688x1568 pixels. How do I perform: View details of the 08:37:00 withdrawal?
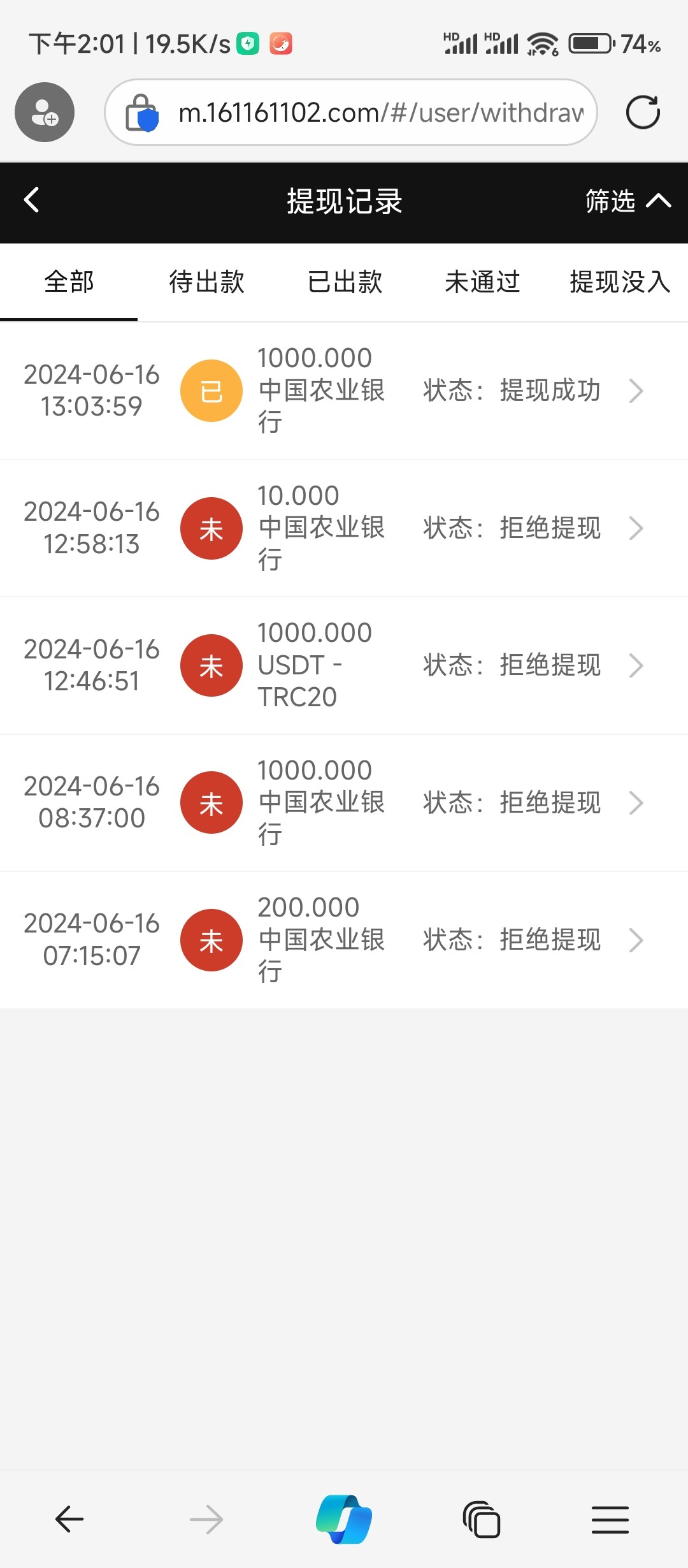click(344, 802)
